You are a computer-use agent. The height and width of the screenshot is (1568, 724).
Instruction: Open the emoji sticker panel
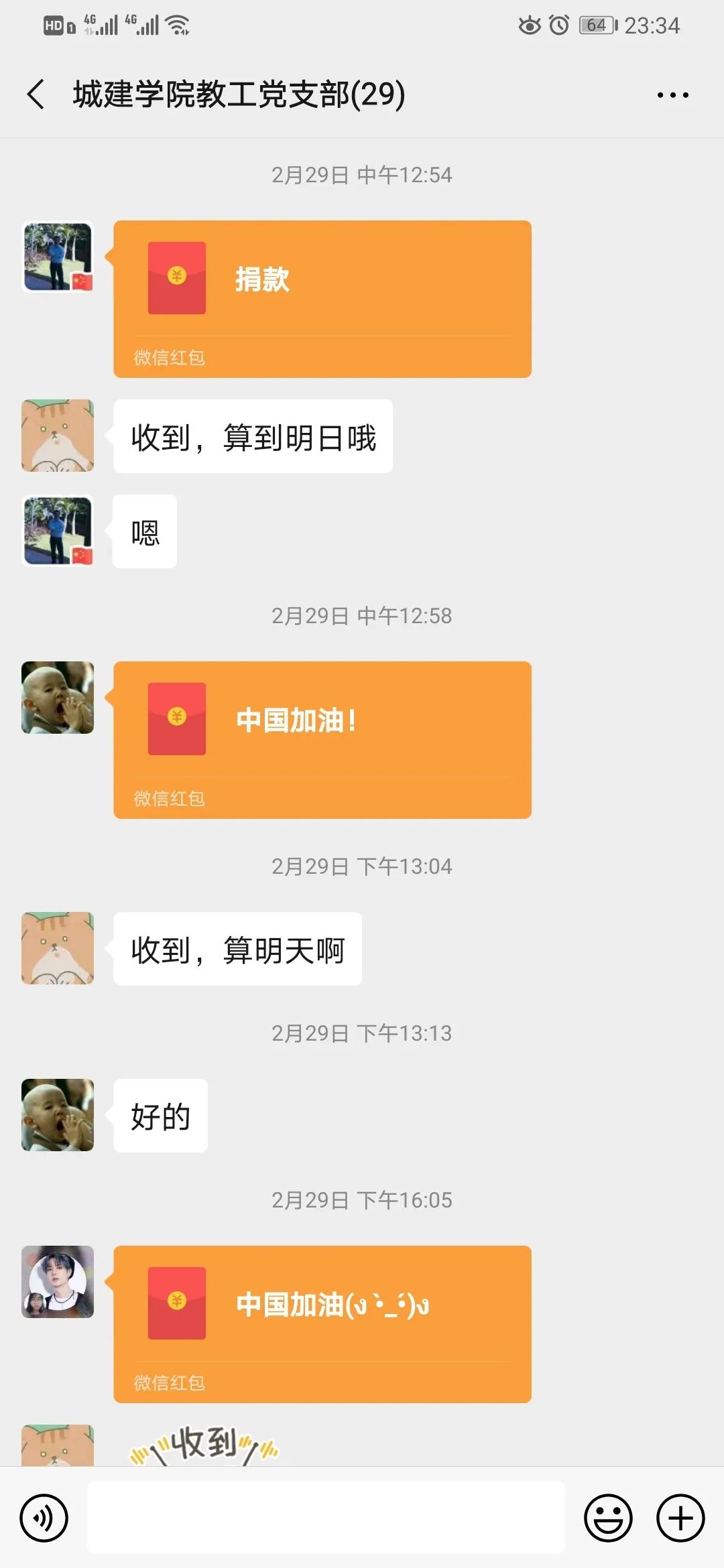(608, 1518)
